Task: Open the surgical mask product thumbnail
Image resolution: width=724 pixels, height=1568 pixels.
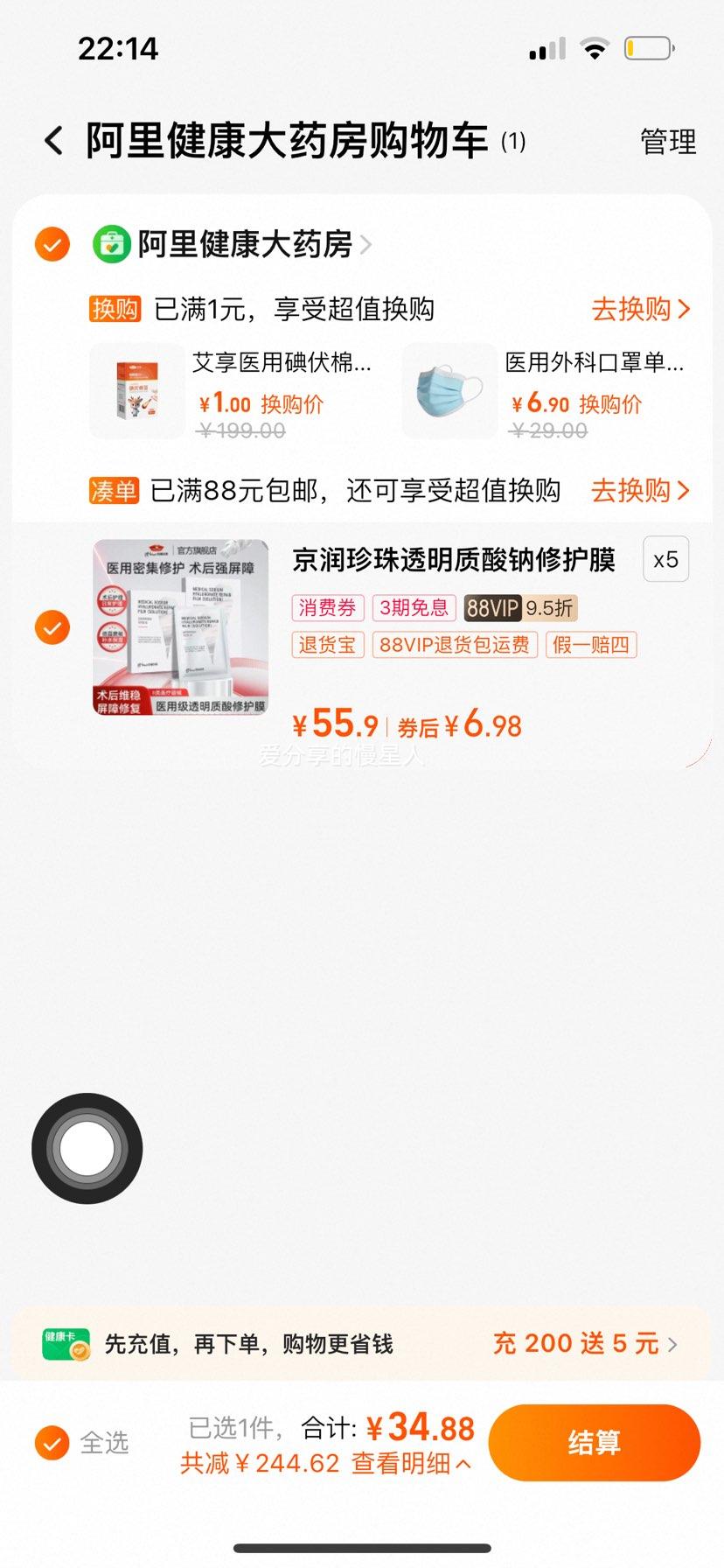Action: click(x=449, y=390)
